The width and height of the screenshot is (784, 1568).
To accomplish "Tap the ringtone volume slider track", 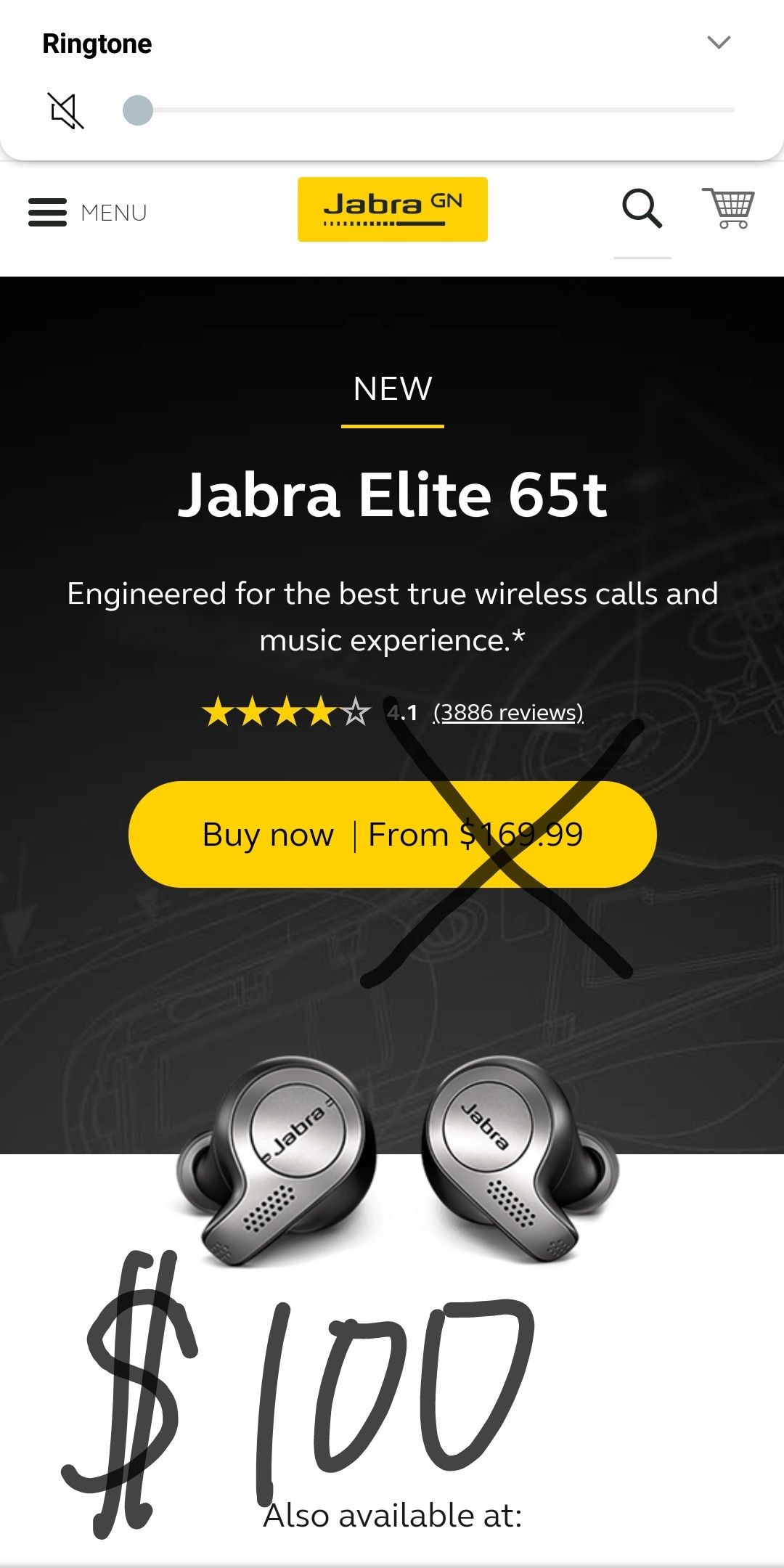I will click(x=428, y=110).
